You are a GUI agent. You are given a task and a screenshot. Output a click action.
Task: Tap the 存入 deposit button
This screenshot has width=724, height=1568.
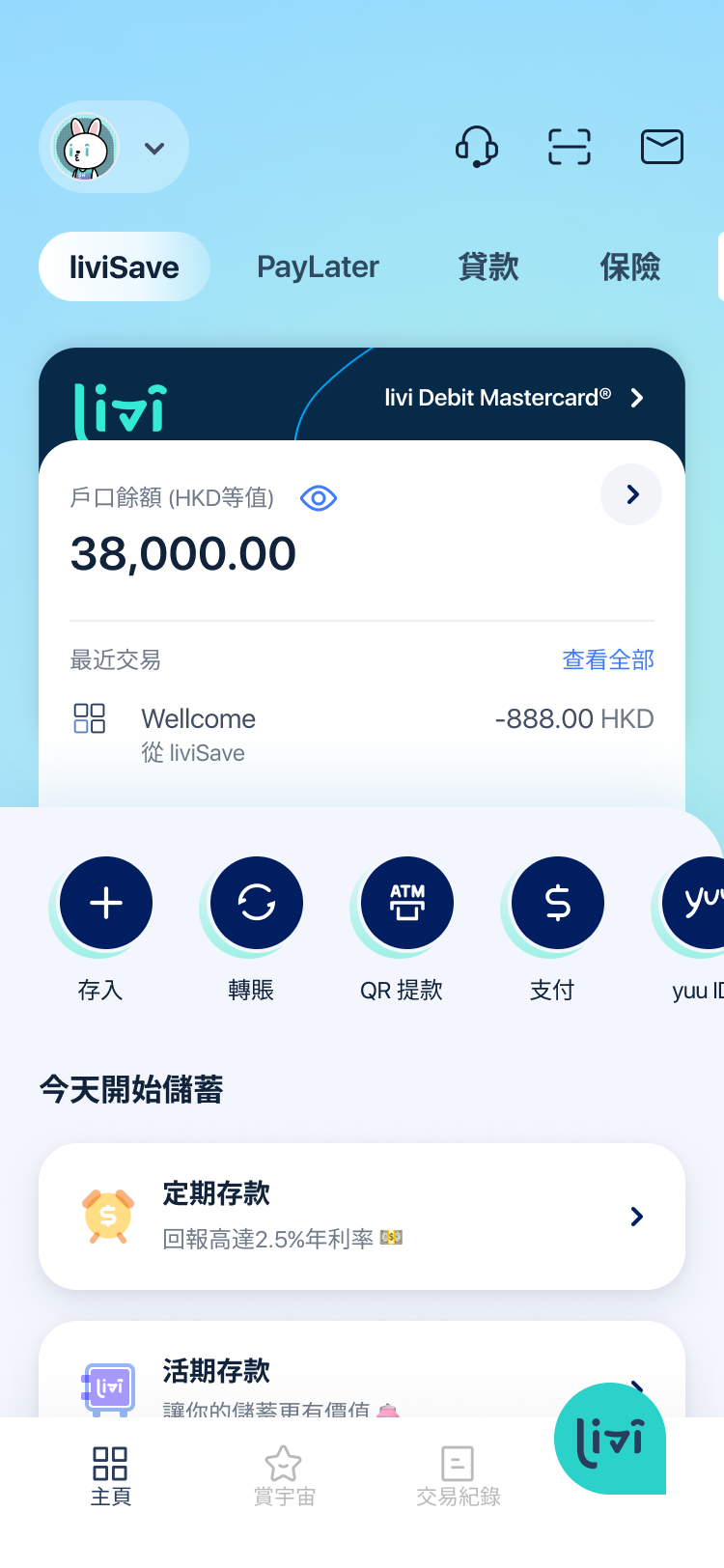point(105,905)
